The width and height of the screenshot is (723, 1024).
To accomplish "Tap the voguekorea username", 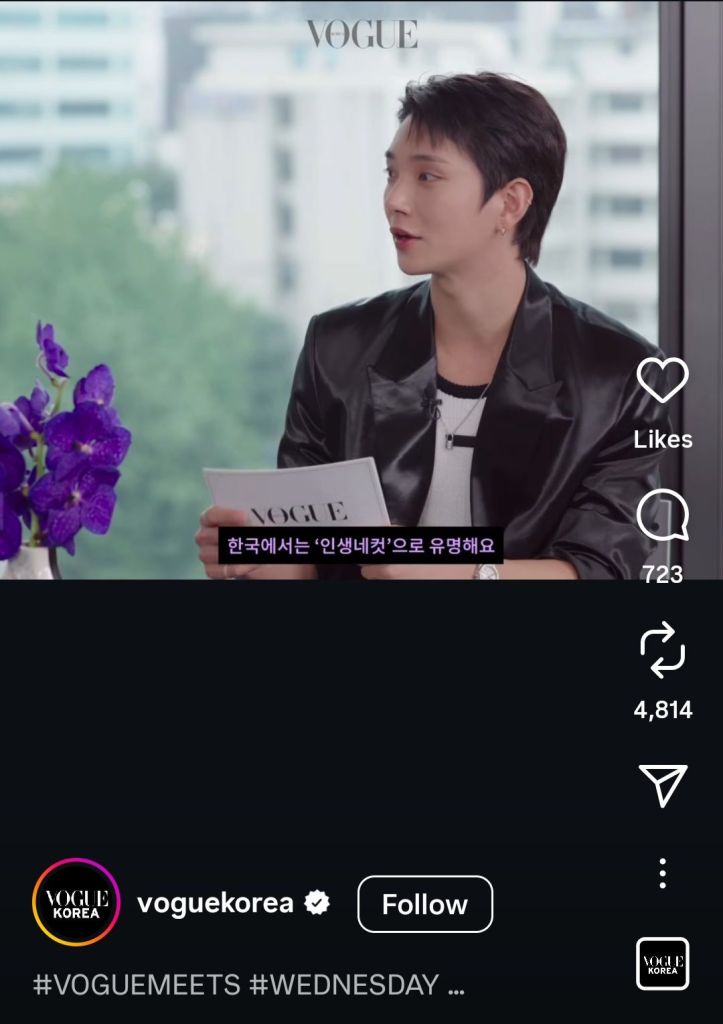I will tap(215, 903).
